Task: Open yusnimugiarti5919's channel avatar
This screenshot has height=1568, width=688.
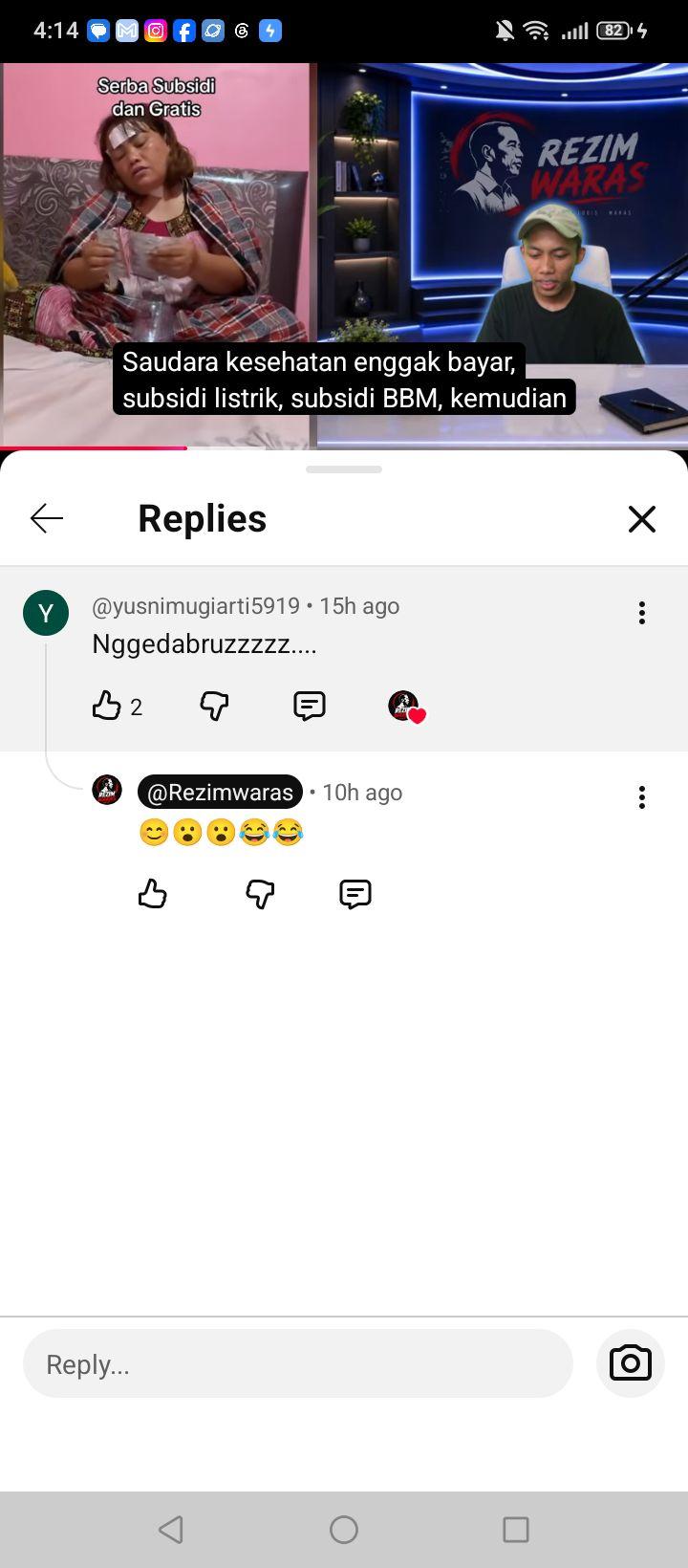Action: [46, 613]
